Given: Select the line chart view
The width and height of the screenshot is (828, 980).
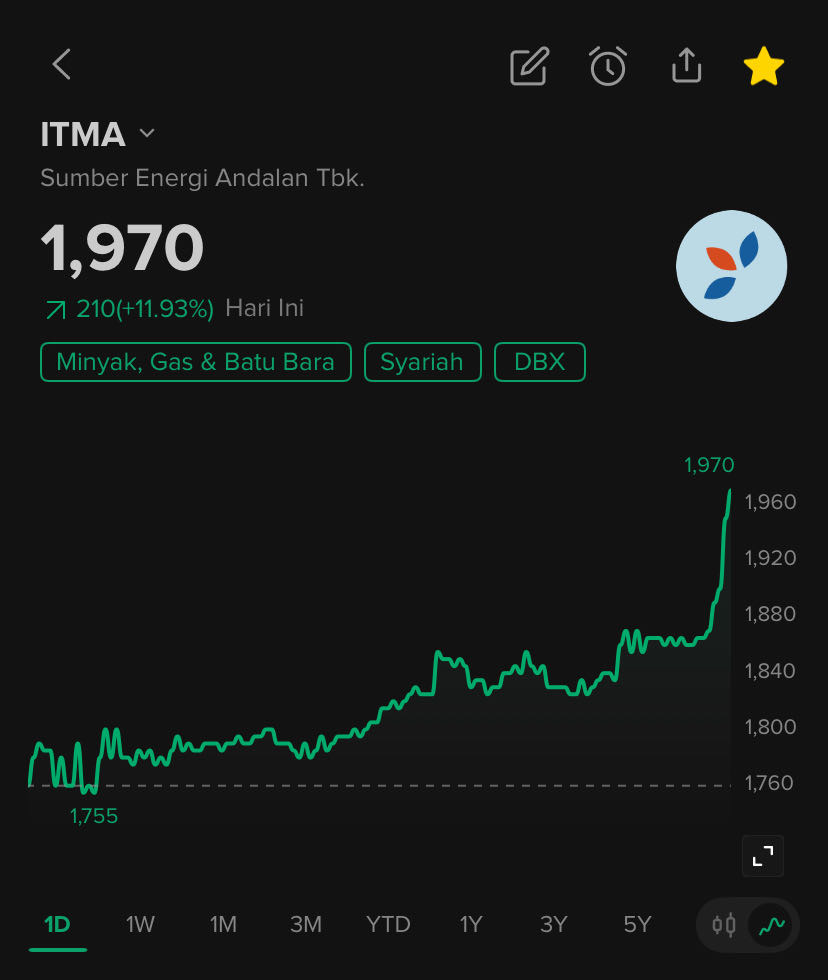Looking at the screenshot, I should coord(770,925).
